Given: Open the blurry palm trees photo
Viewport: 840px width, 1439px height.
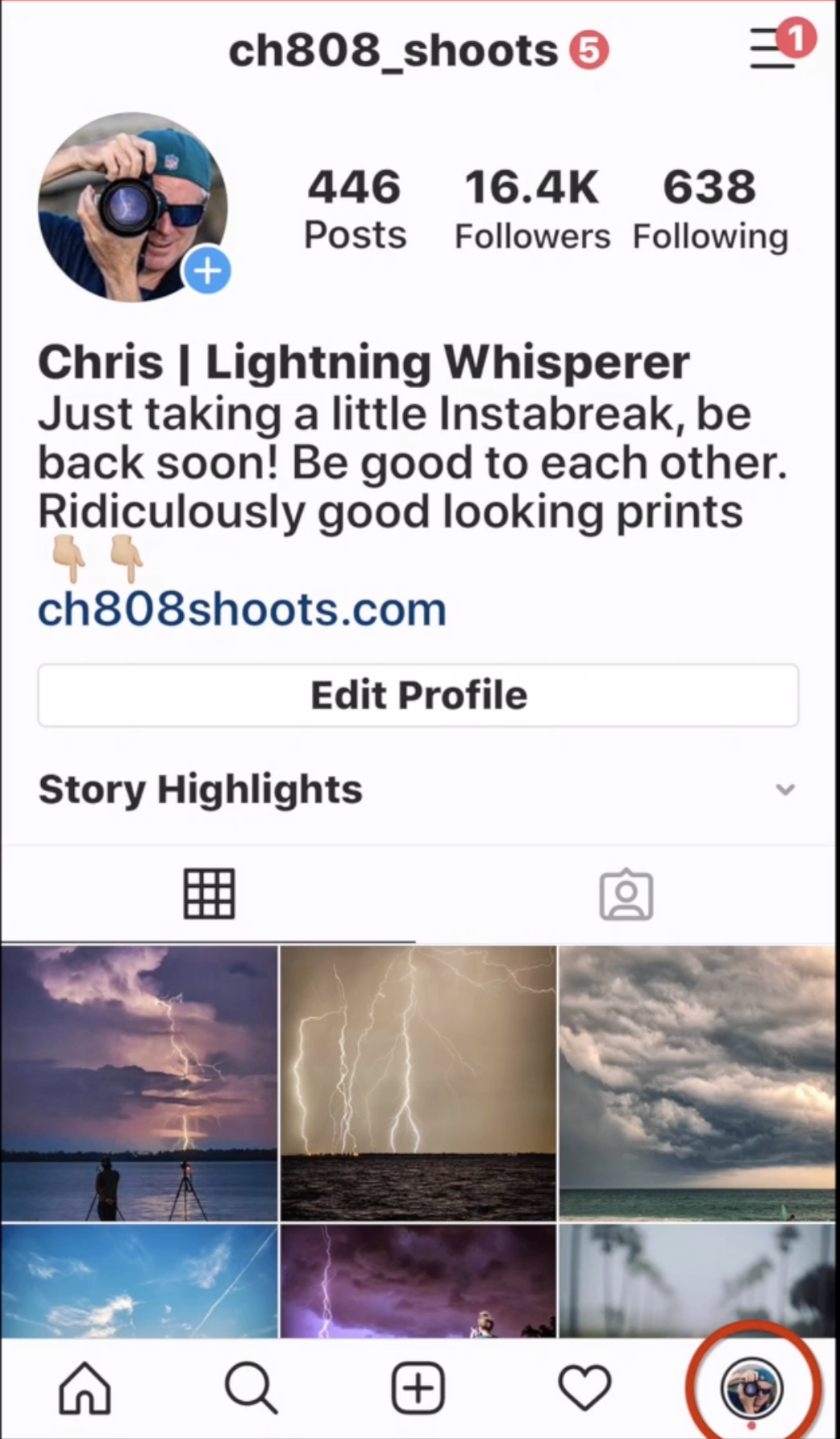Looking at the screenshot, I should (x=697, y=1281).
